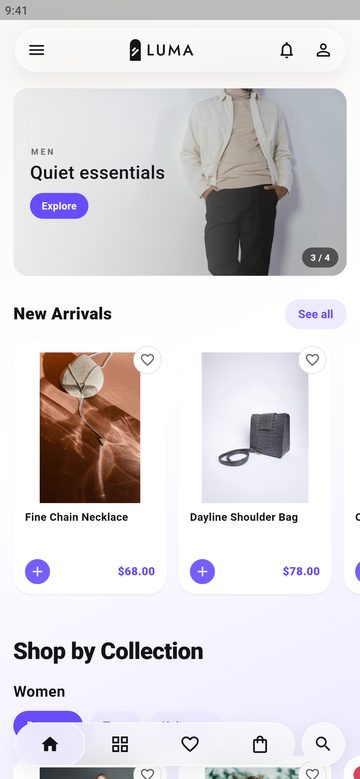Screen dimensions: 360x779
Task: Switch to the wishlist heart tab
Action: pos(190,744)
